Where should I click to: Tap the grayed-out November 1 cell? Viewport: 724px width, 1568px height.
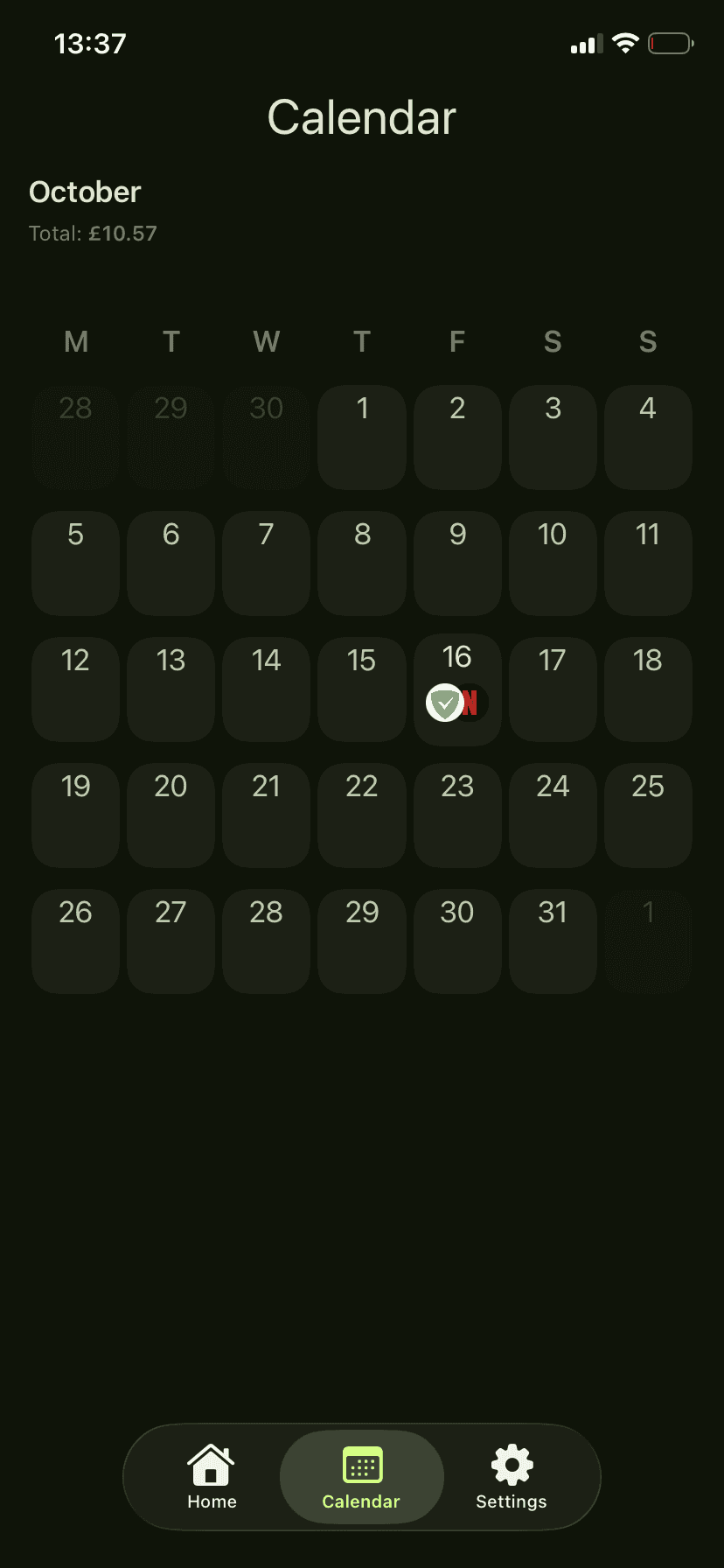(647, 941)
